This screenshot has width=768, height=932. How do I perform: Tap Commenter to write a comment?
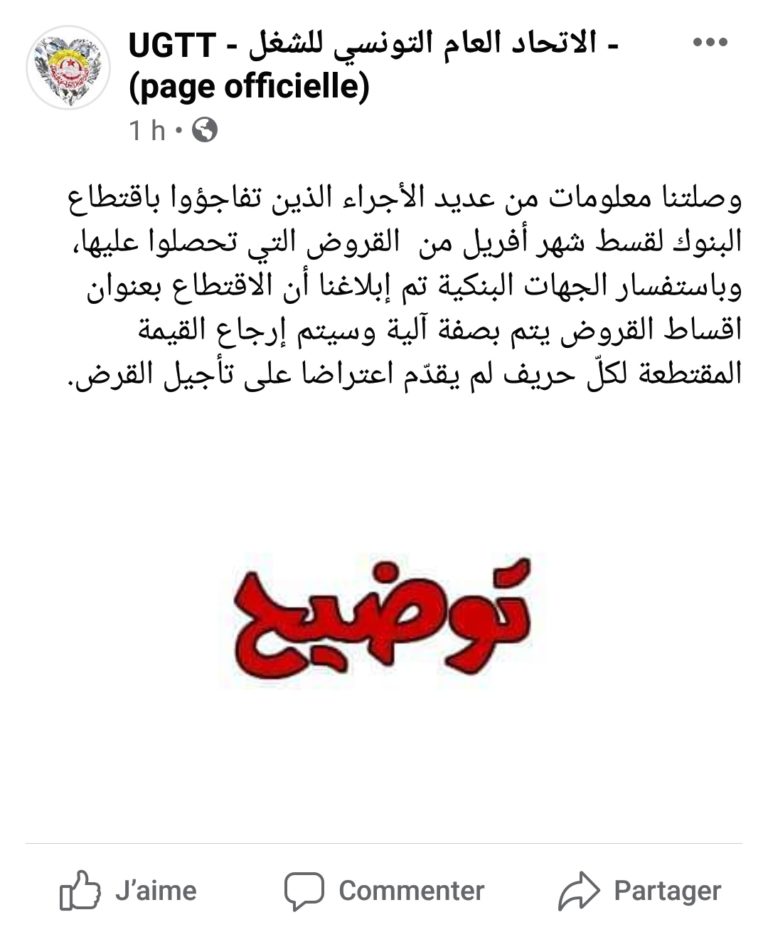(384, 890)
